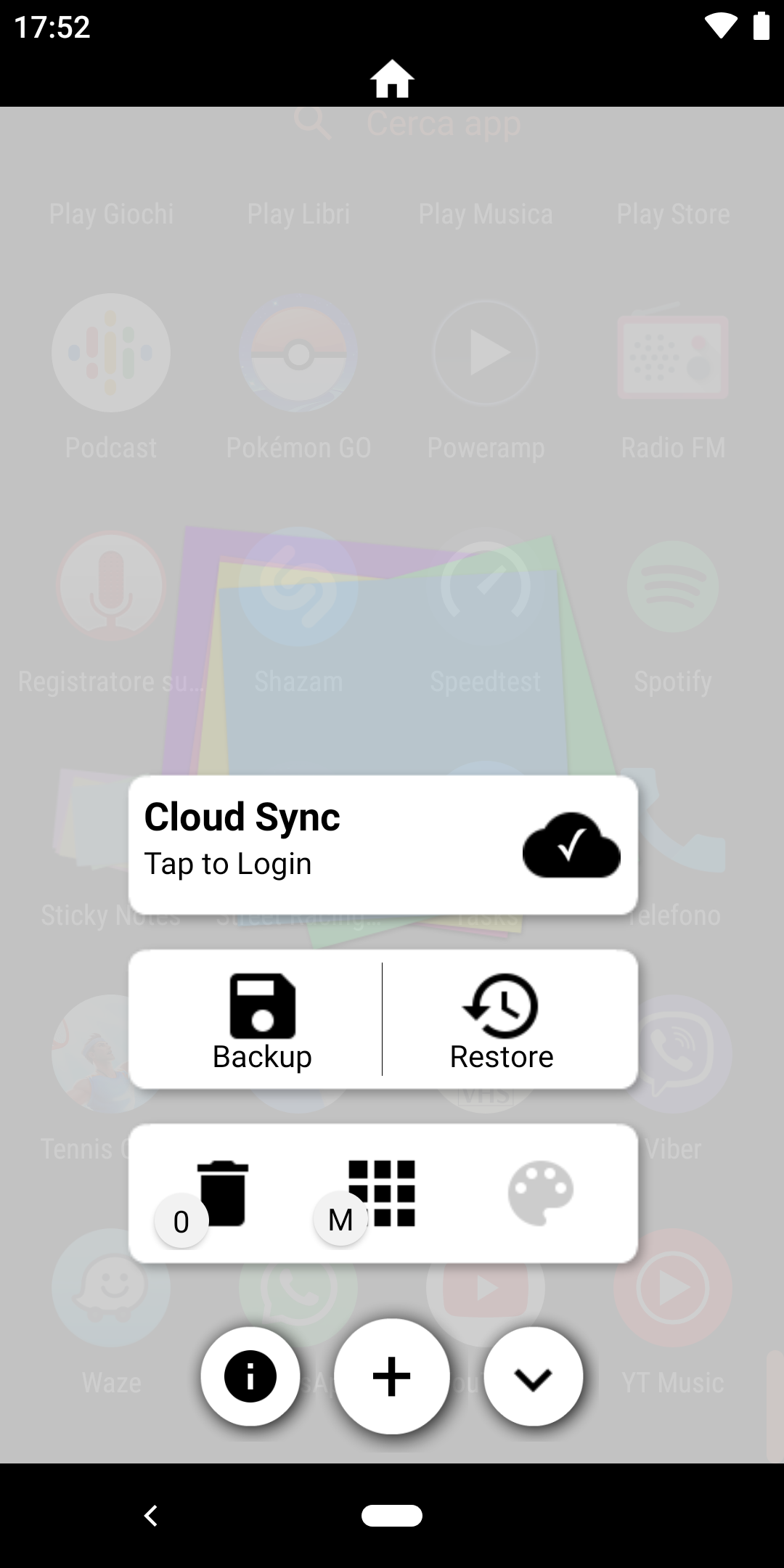Image resolution: width=784 pixels, height=1568 pixels.
Task: Go back with system back arrow
Action: 151,1516
